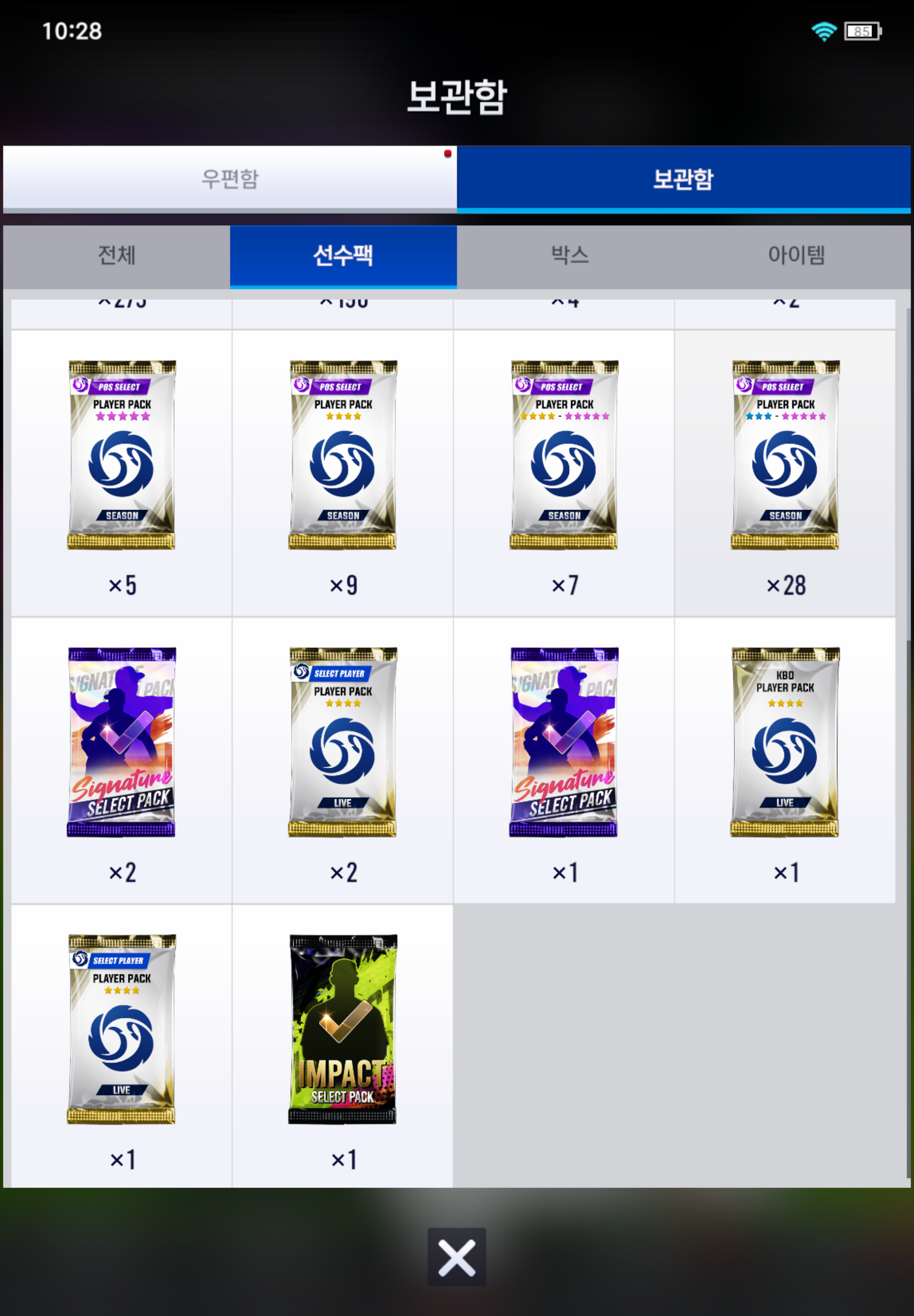Open the POS Select pack with ×28
The image size is (914, 1316).
coord(785,473)
